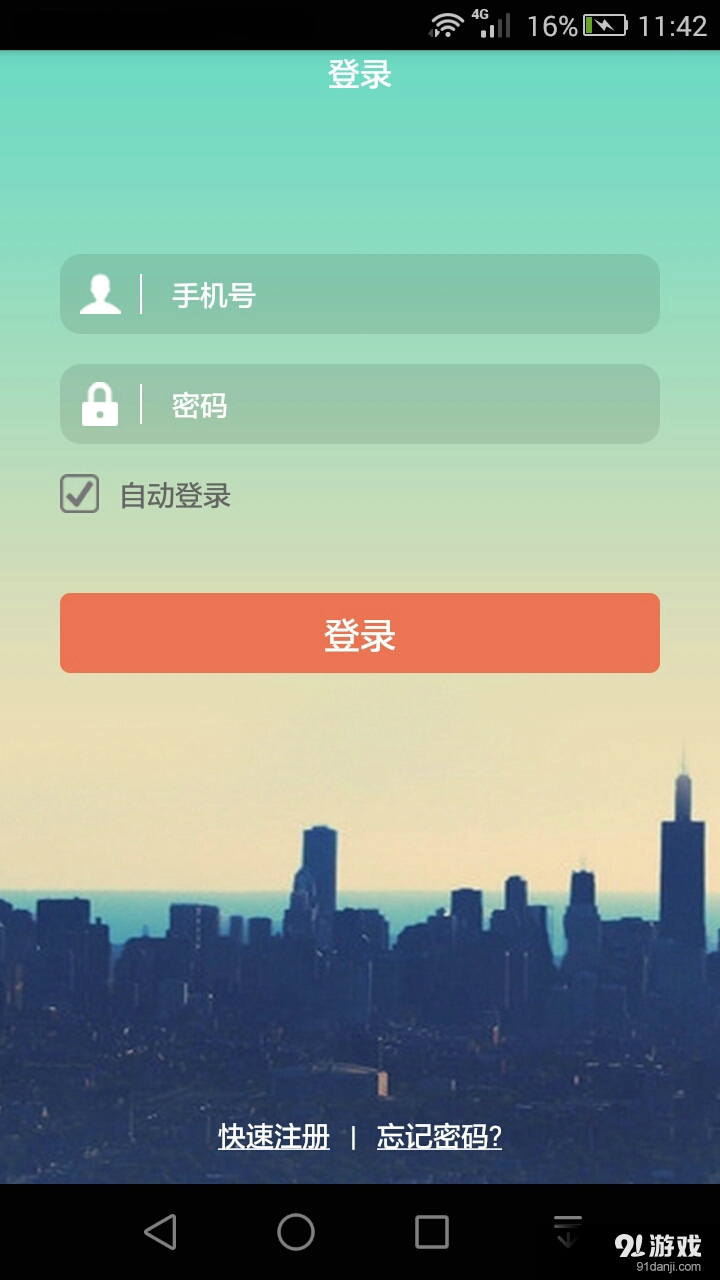Tap the 4G signal indicator
The width and height of the screenshot is (720, 1280).
tap(495, 22)
